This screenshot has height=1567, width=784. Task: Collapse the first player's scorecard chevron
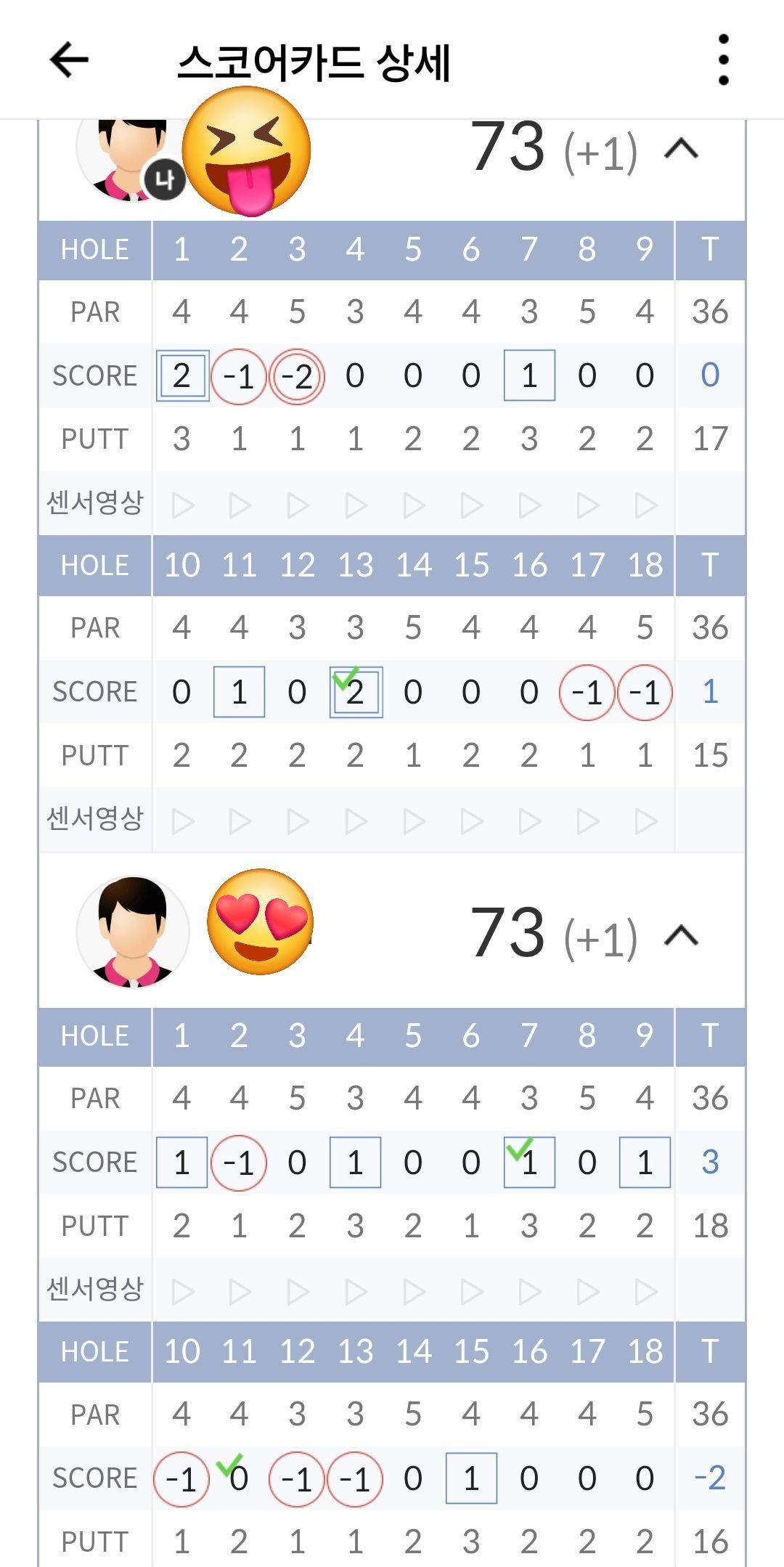(x=681, y=150)
